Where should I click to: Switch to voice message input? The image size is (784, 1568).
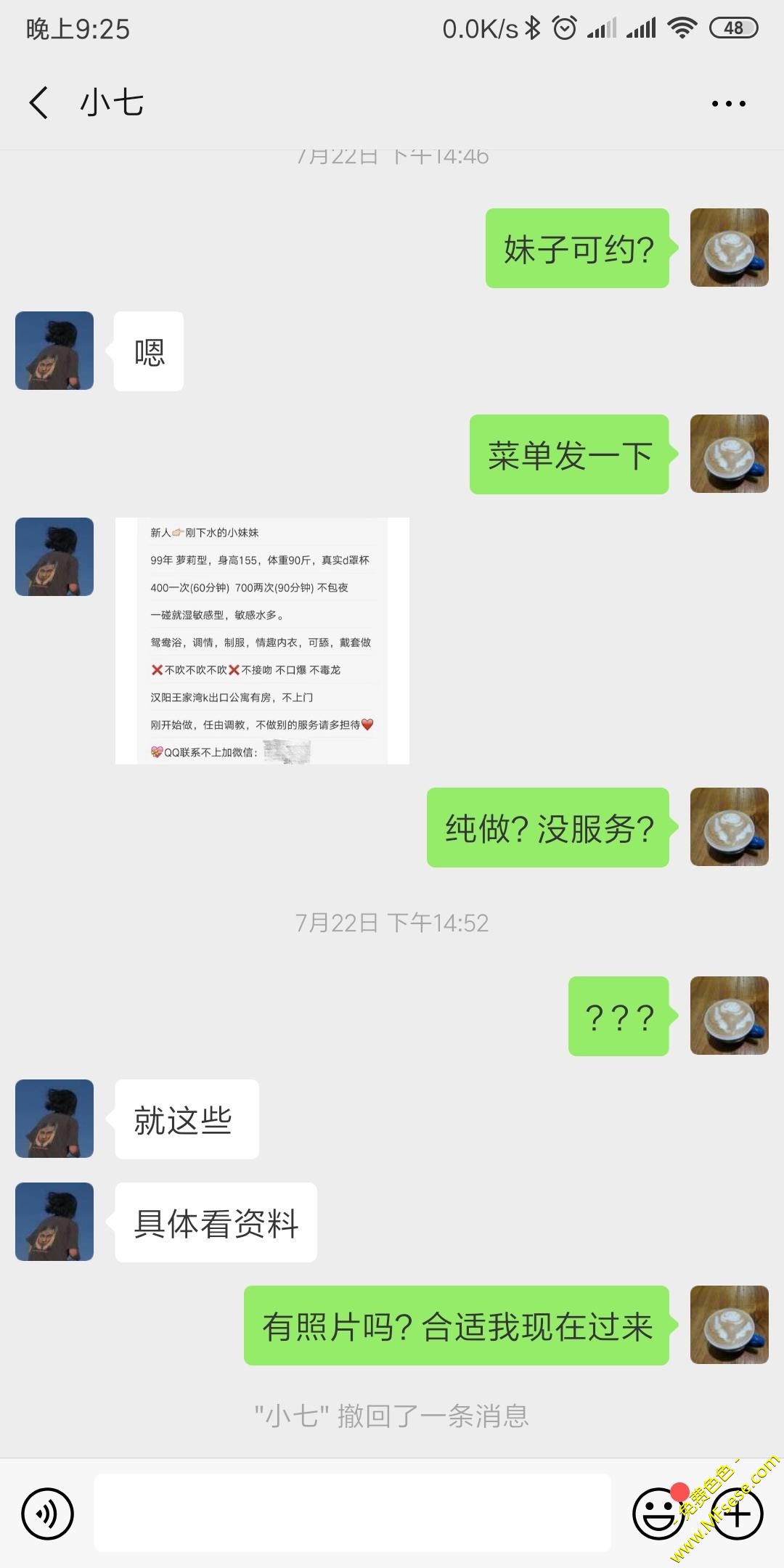tap(48, 1514)
